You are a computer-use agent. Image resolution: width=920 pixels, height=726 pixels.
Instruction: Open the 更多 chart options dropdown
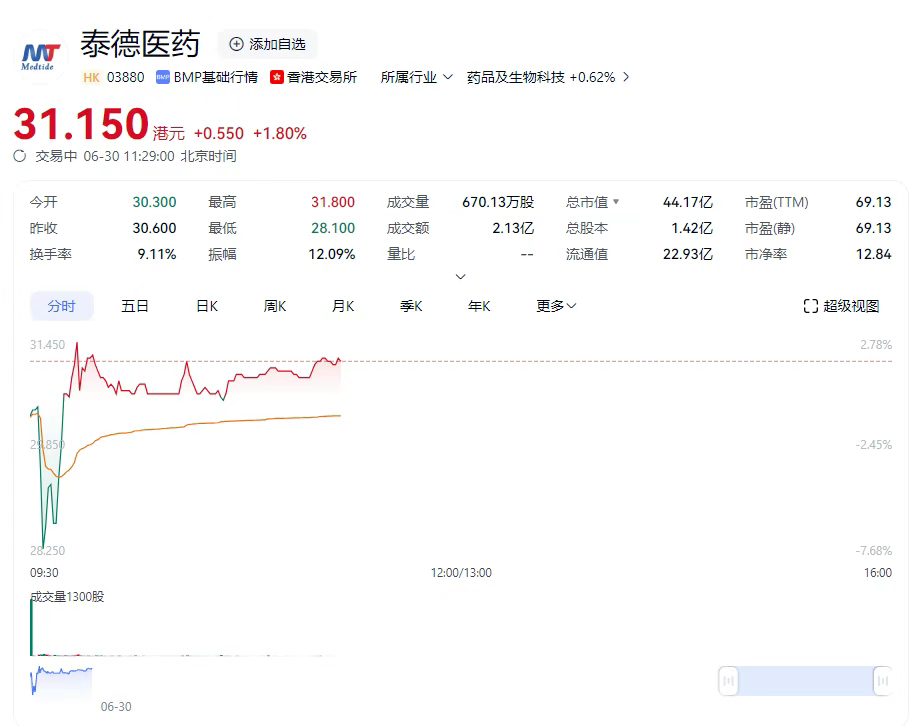556,306
